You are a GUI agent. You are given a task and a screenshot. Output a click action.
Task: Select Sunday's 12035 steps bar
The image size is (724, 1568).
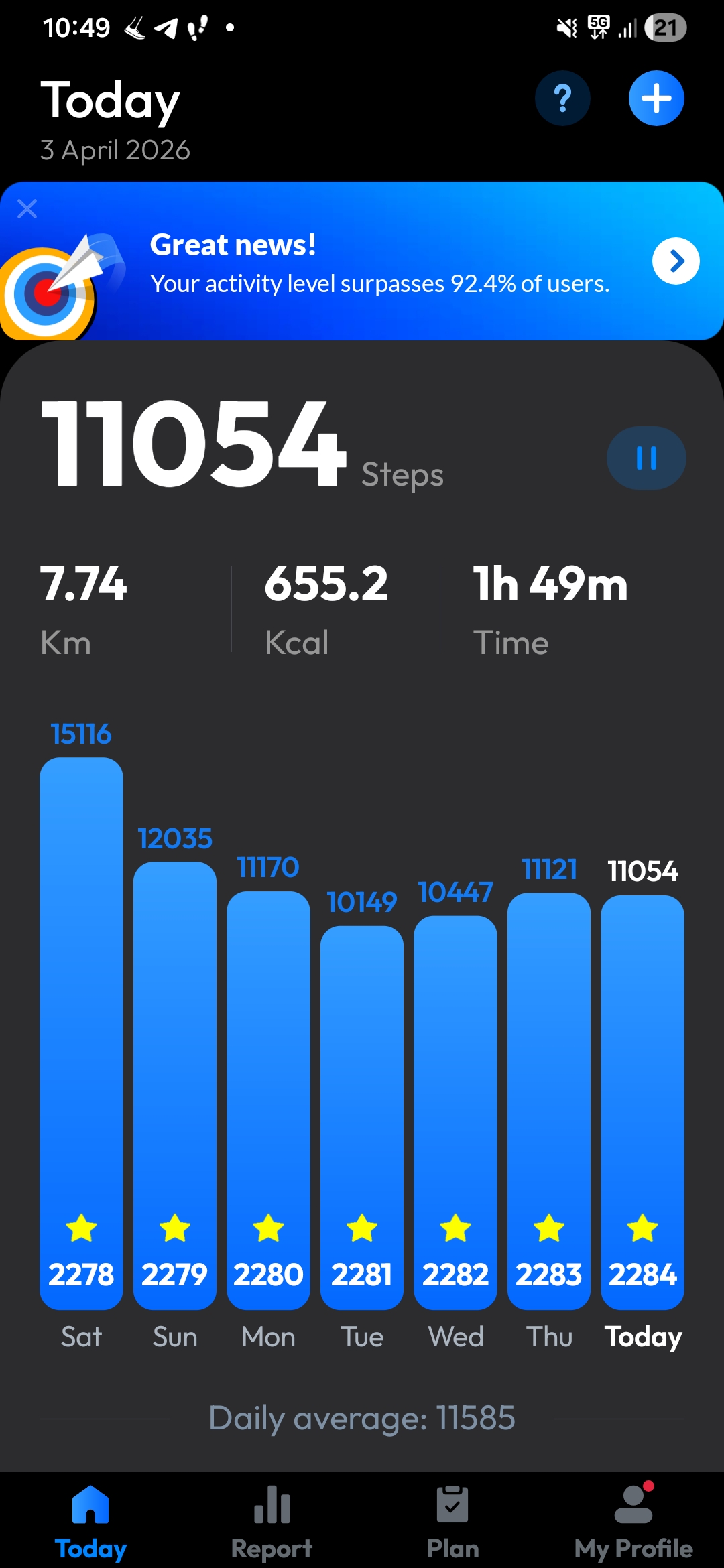pos(175,1086)
